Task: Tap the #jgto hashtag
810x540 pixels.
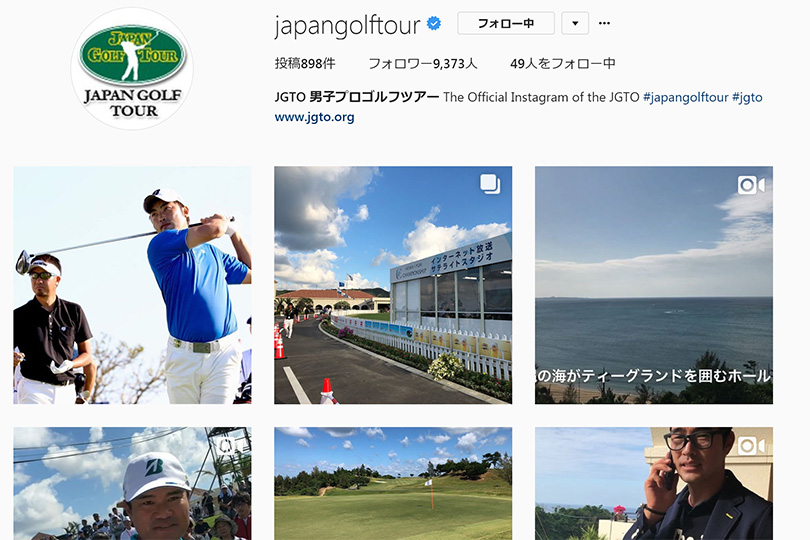Action: [747, 97]
